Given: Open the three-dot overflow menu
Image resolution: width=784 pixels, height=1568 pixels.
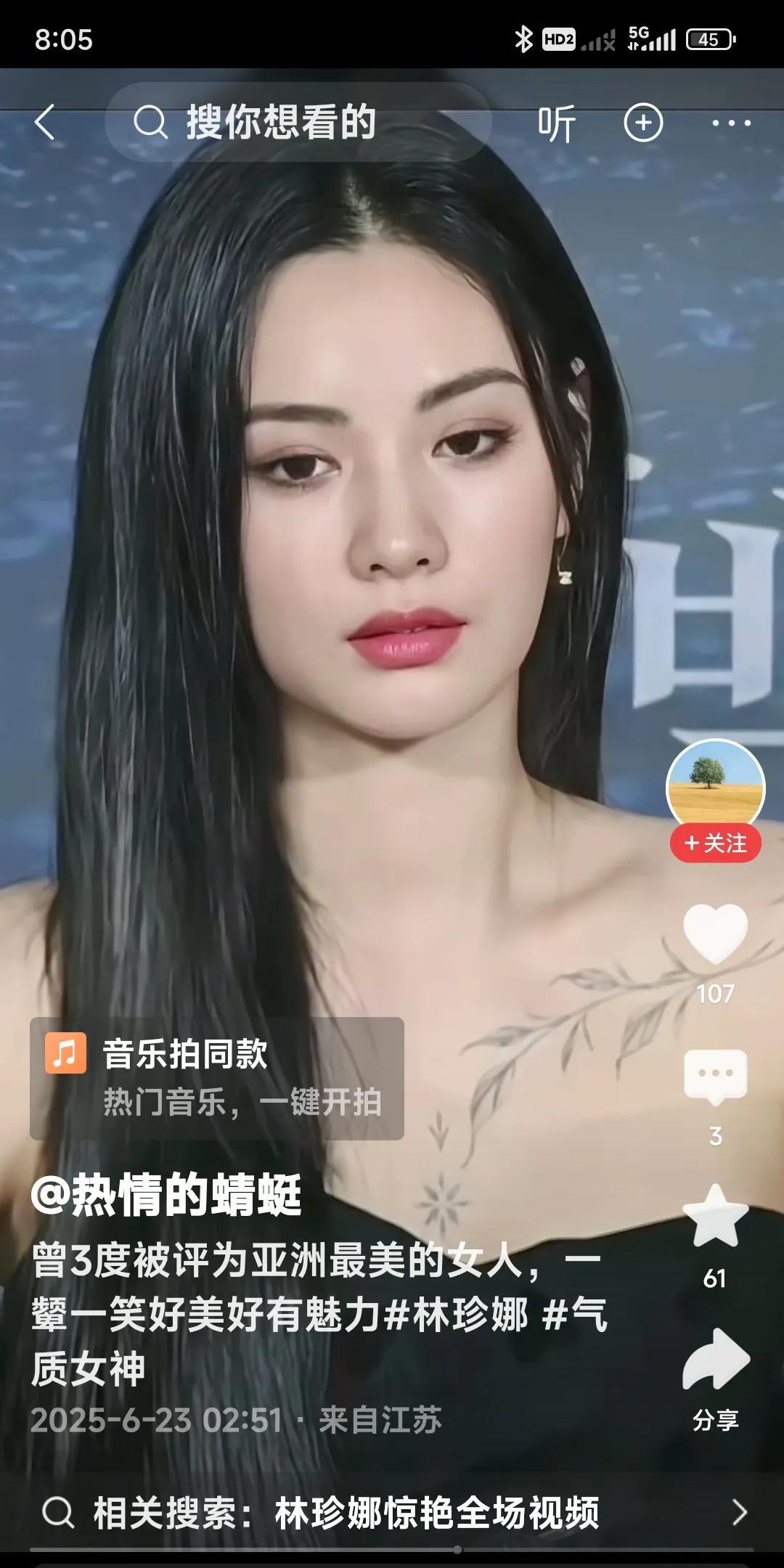Looking at the screenshot, I should pyautogui.click(x=731, y=123).
